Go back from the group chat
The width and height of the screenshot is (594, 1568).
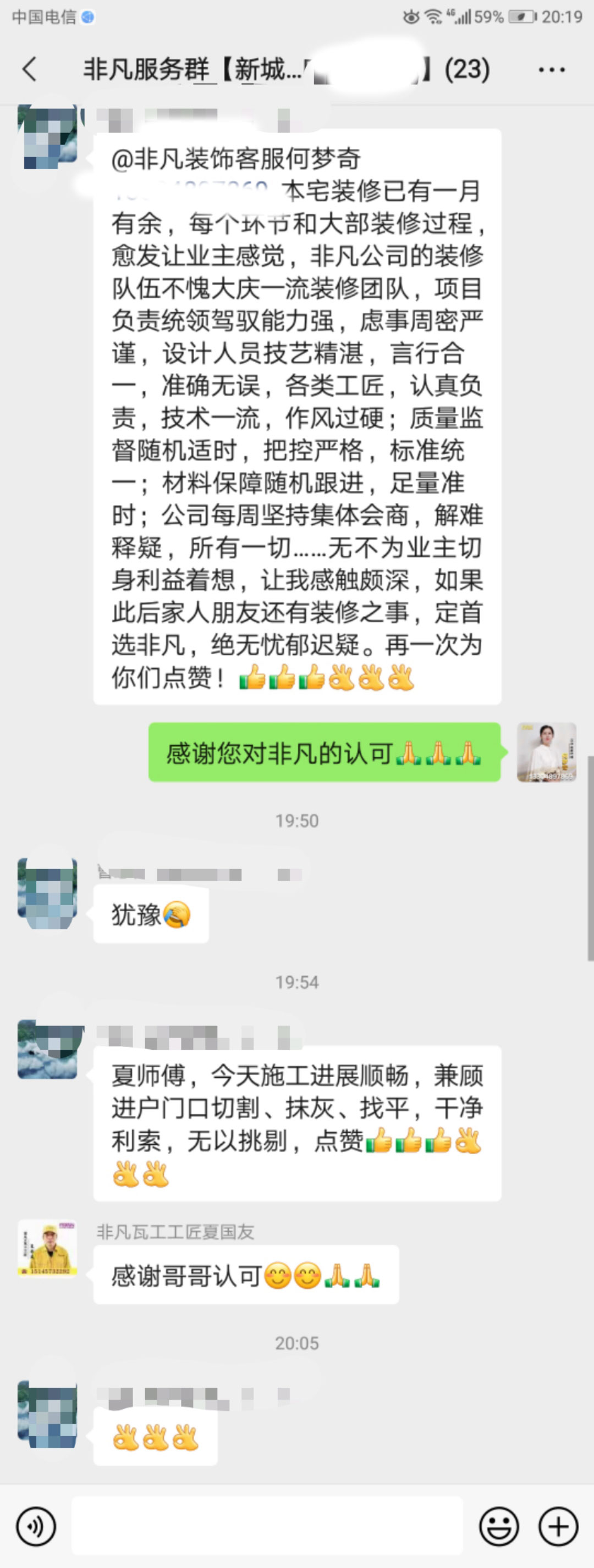29,69
